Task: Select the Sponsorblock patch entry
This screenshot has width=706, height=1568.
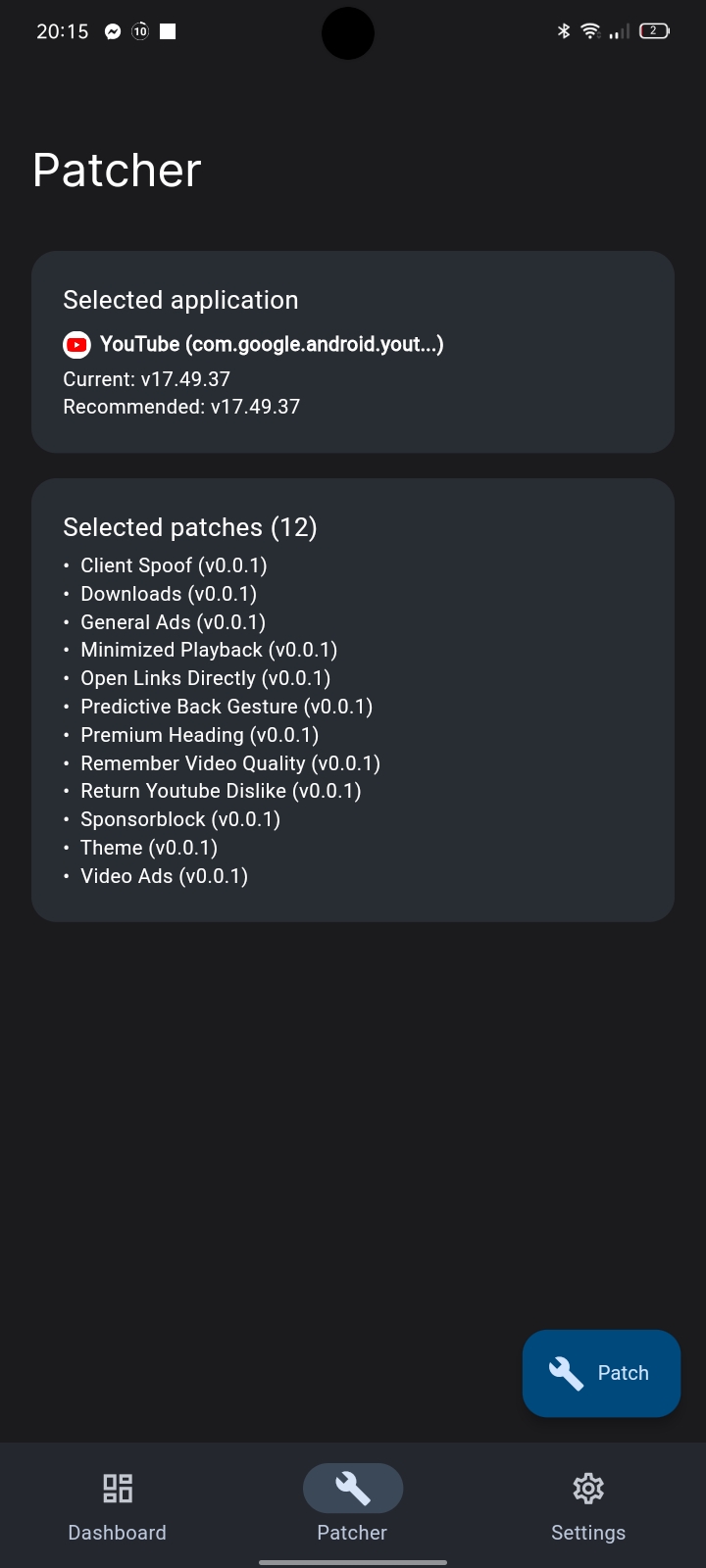Action: click(x=180, y=819)
